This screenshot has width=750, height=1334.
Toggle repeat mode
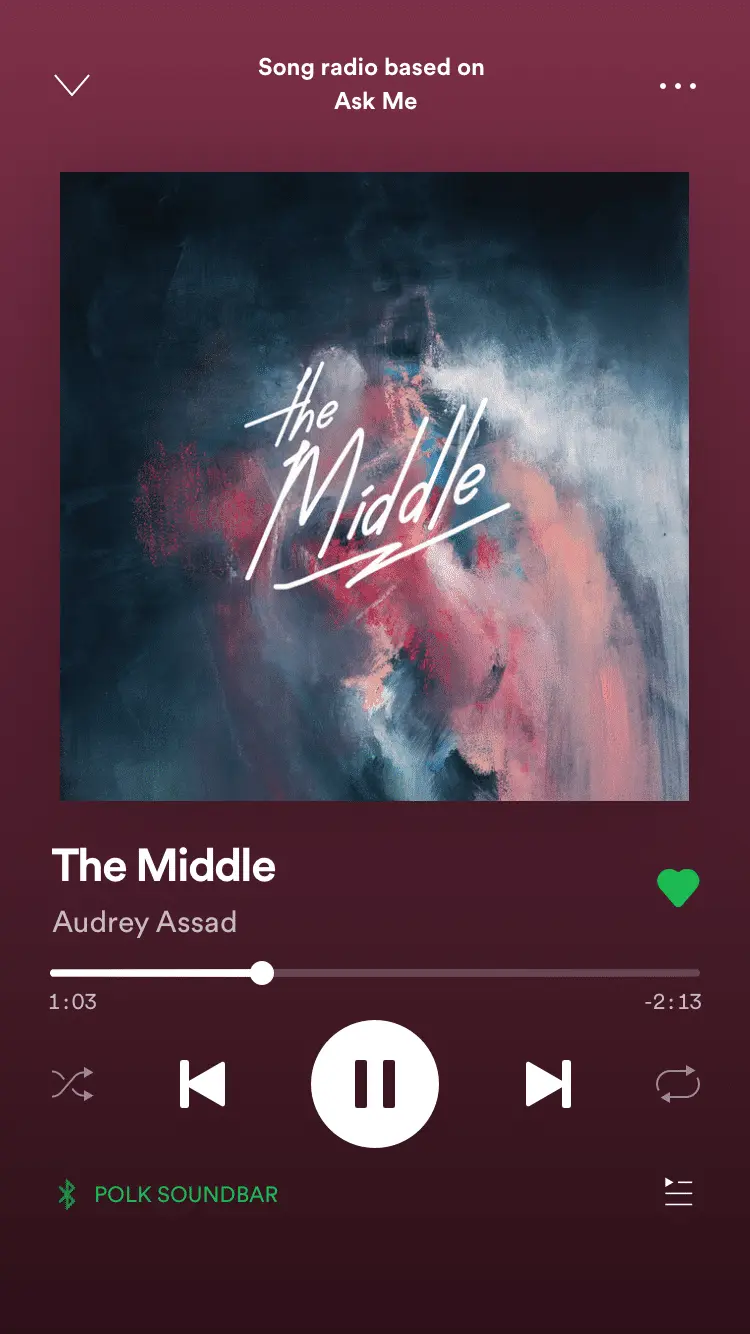click(x=677, y=1084)
